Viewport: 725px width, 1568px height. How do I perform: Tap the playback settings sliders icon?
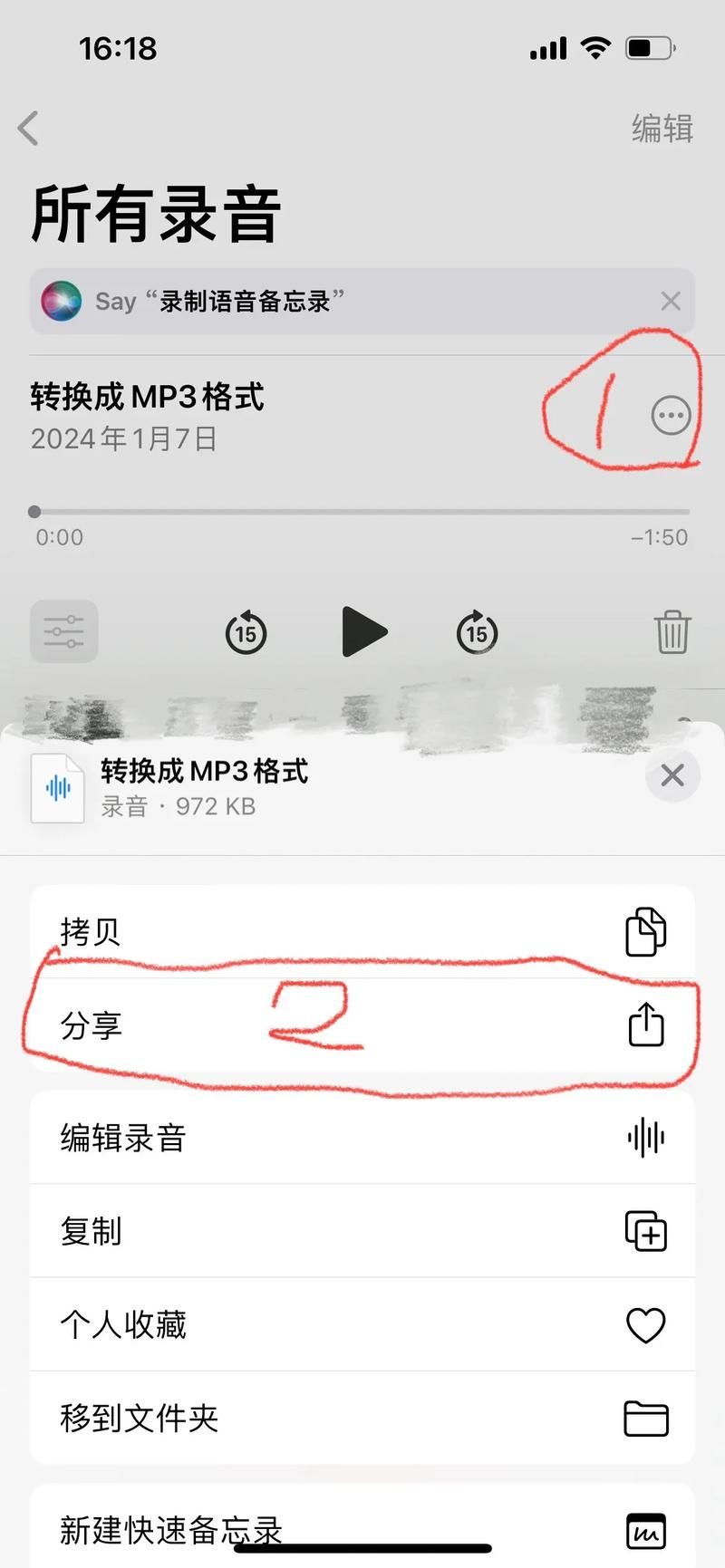63,631
